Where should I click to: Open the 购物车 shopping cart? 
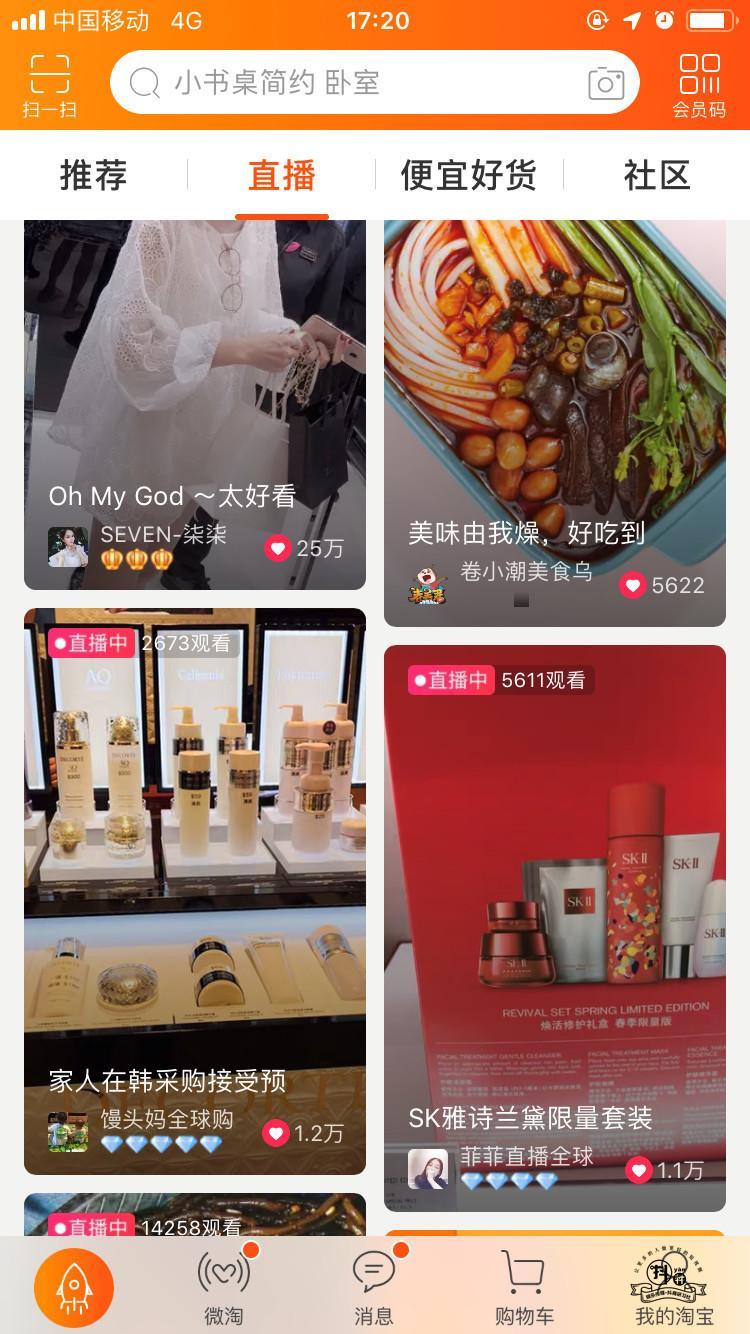click(524, 1287)
